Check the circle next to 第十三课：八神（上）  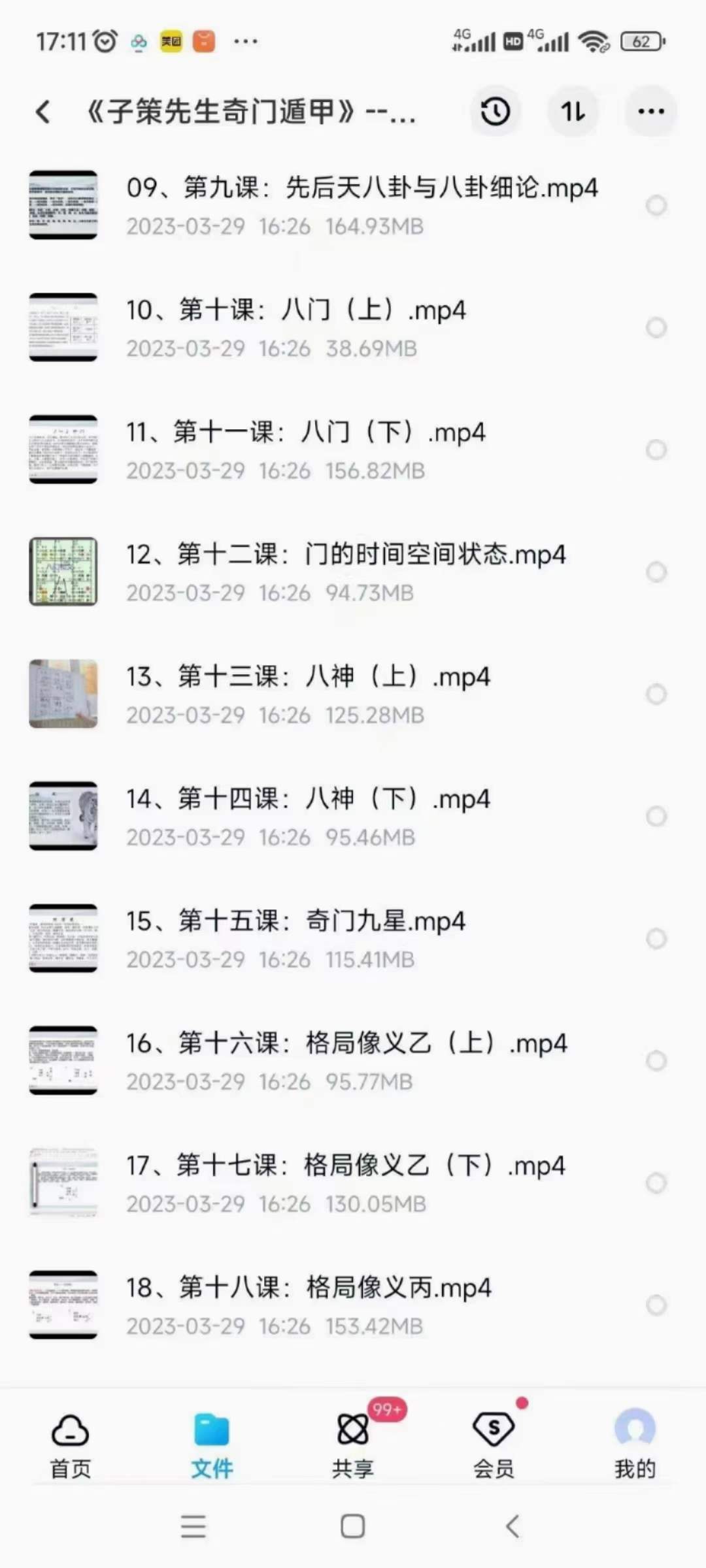[656, 694]
